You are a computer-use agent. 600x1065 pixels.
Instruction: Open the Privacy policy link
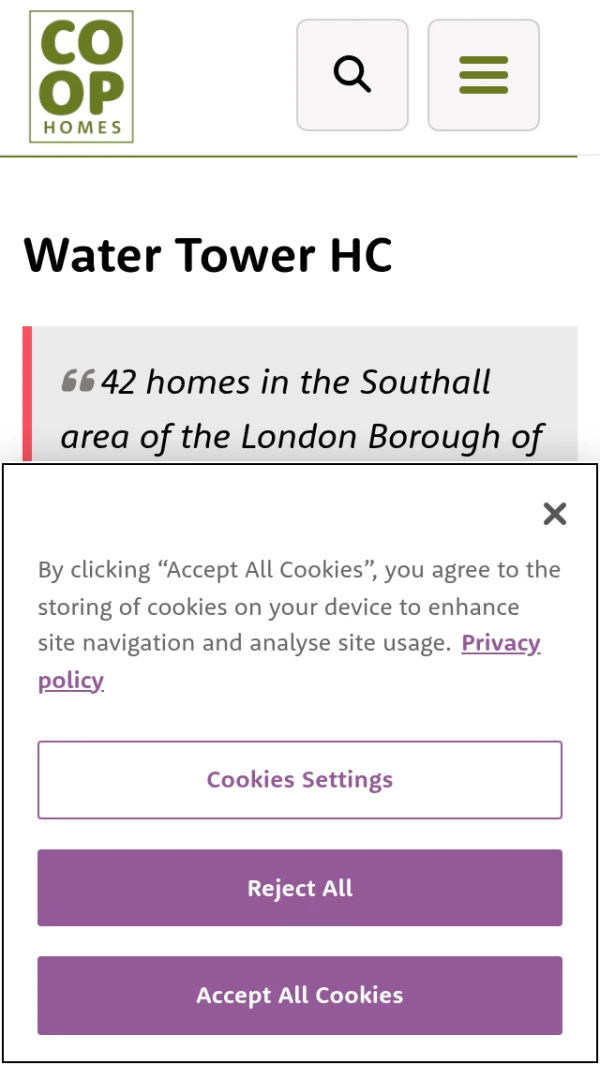point(500,643)
